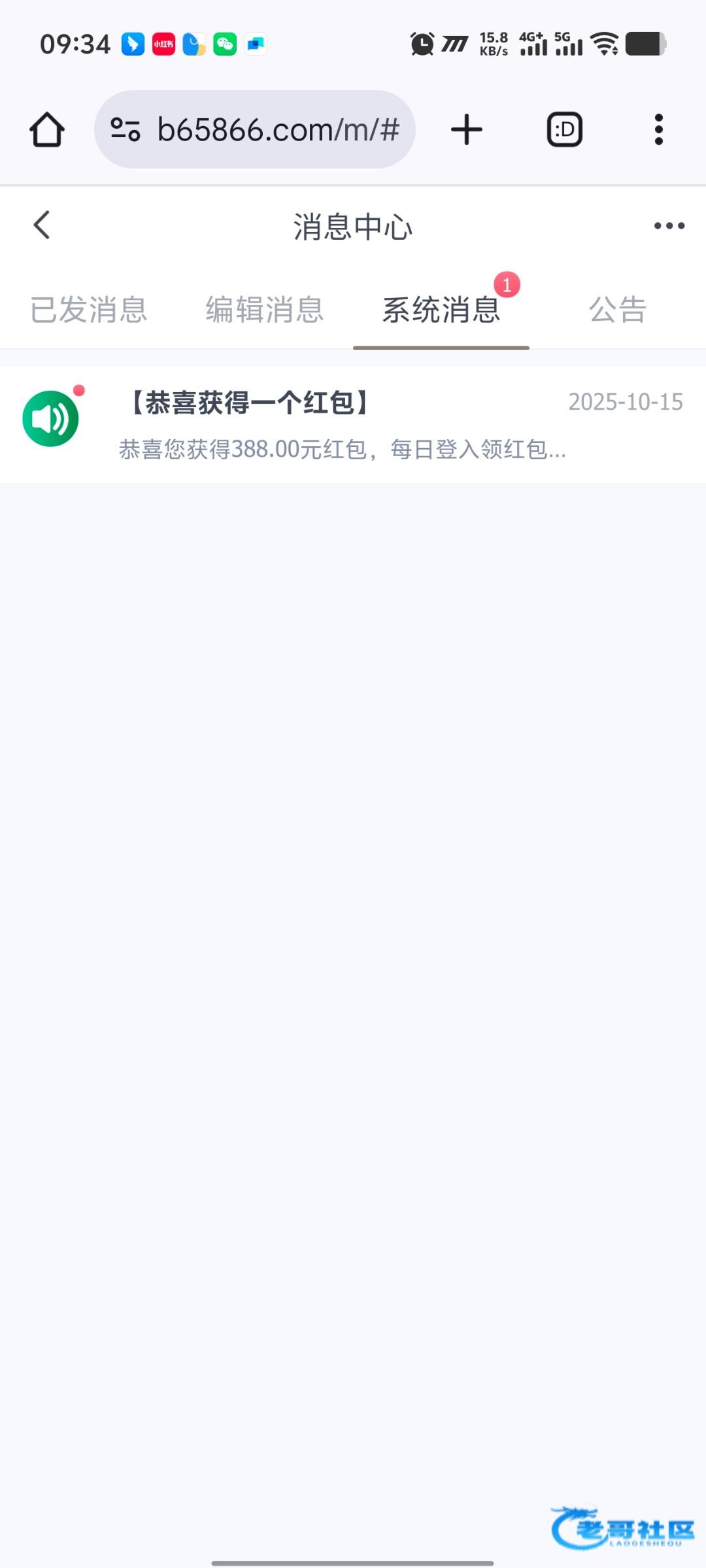706x1568 pixels.
Task: Switch to the 编辑消息 tab
Action: [265, 310]
